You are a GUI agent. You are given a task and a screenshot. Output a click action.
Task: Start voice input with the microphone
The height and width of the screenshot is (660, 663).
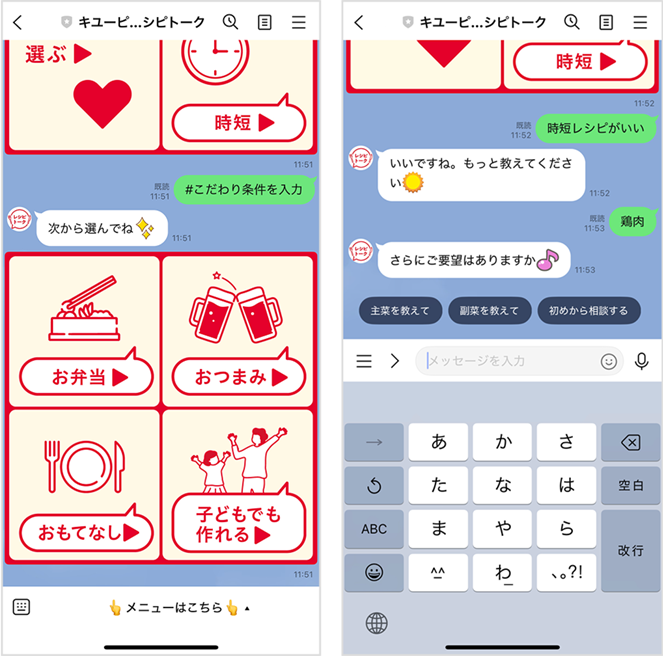click(x=641, y=361)
